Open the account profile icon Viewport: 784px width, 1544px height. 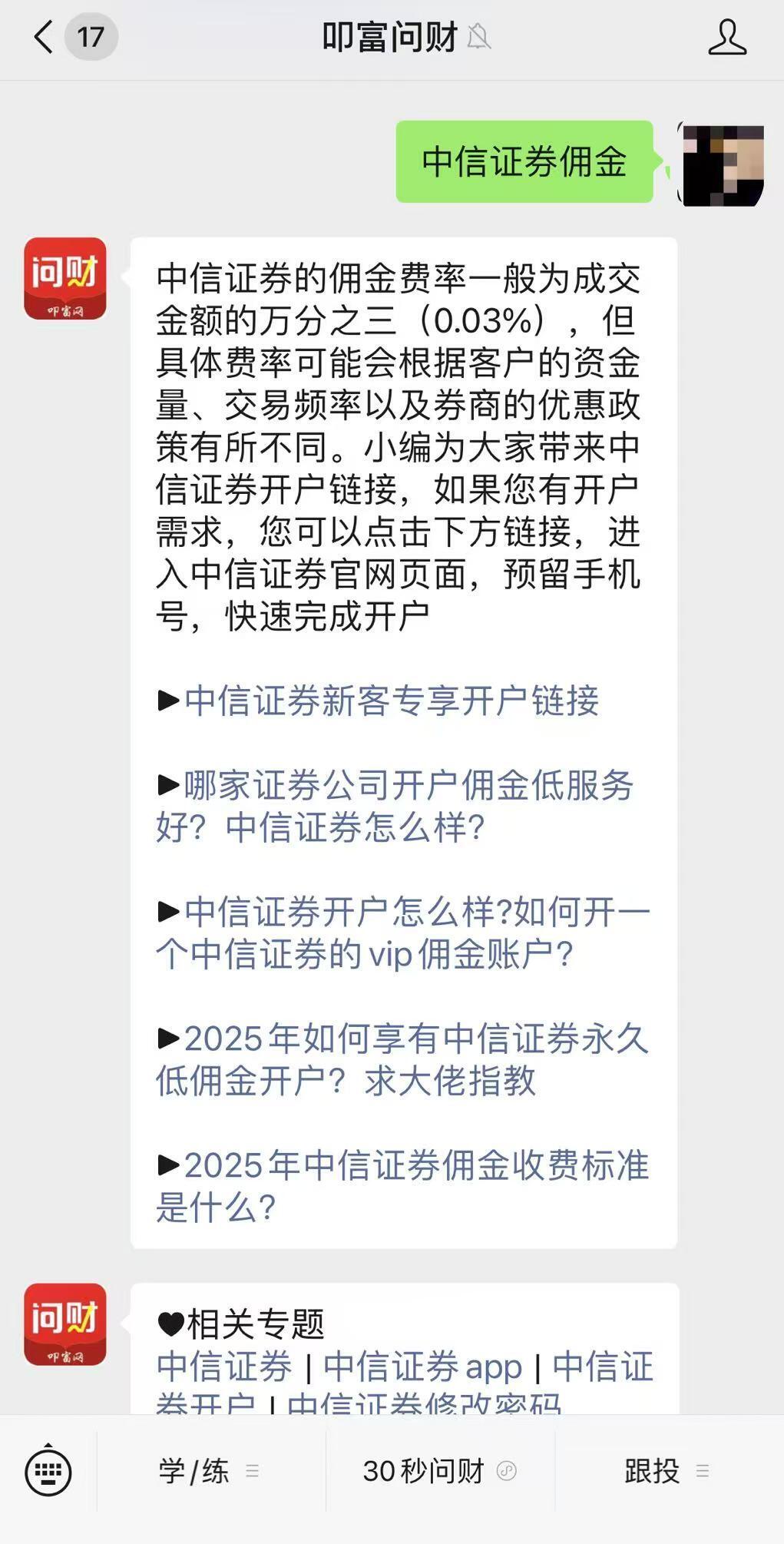click(x=726, y=38)
